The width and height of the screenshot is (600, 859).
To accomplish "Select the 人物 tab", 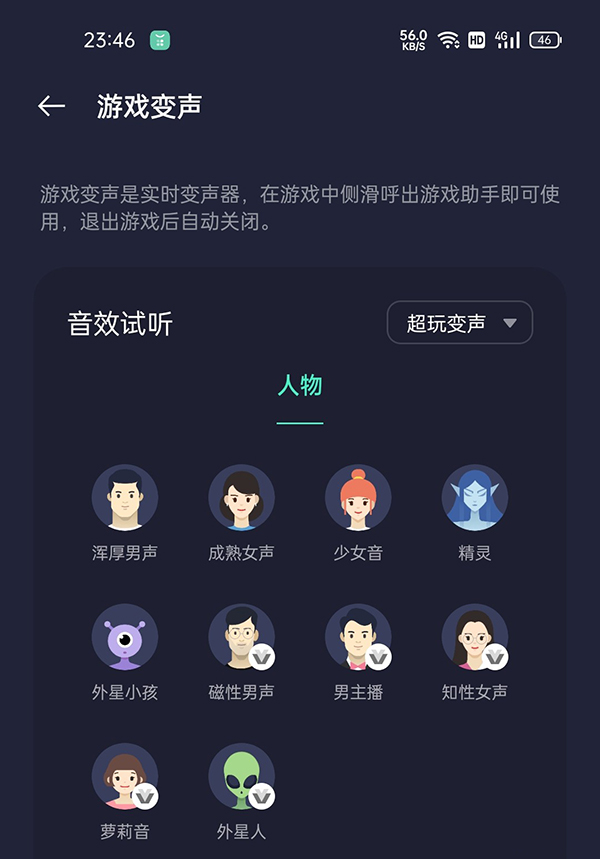I will pos(299,386).
